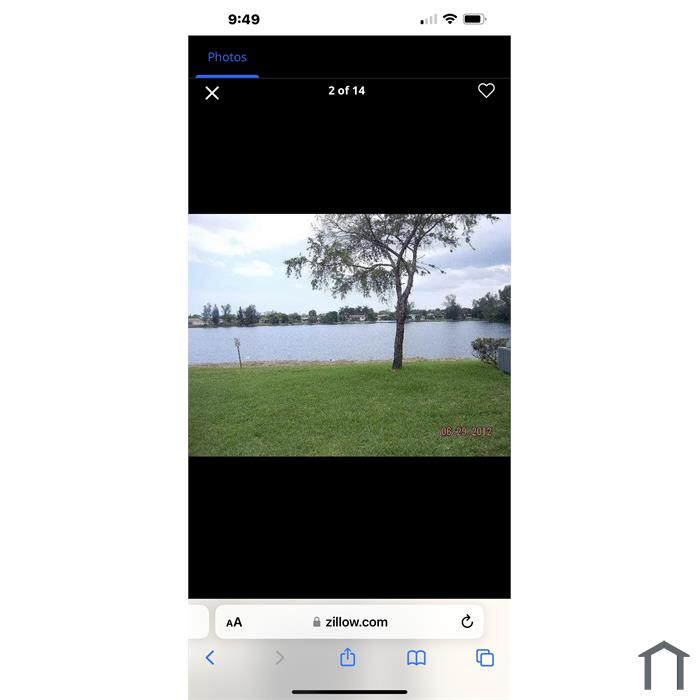700x700 pixels.
Task: Open the Safari share sheet
Action: 347,657
